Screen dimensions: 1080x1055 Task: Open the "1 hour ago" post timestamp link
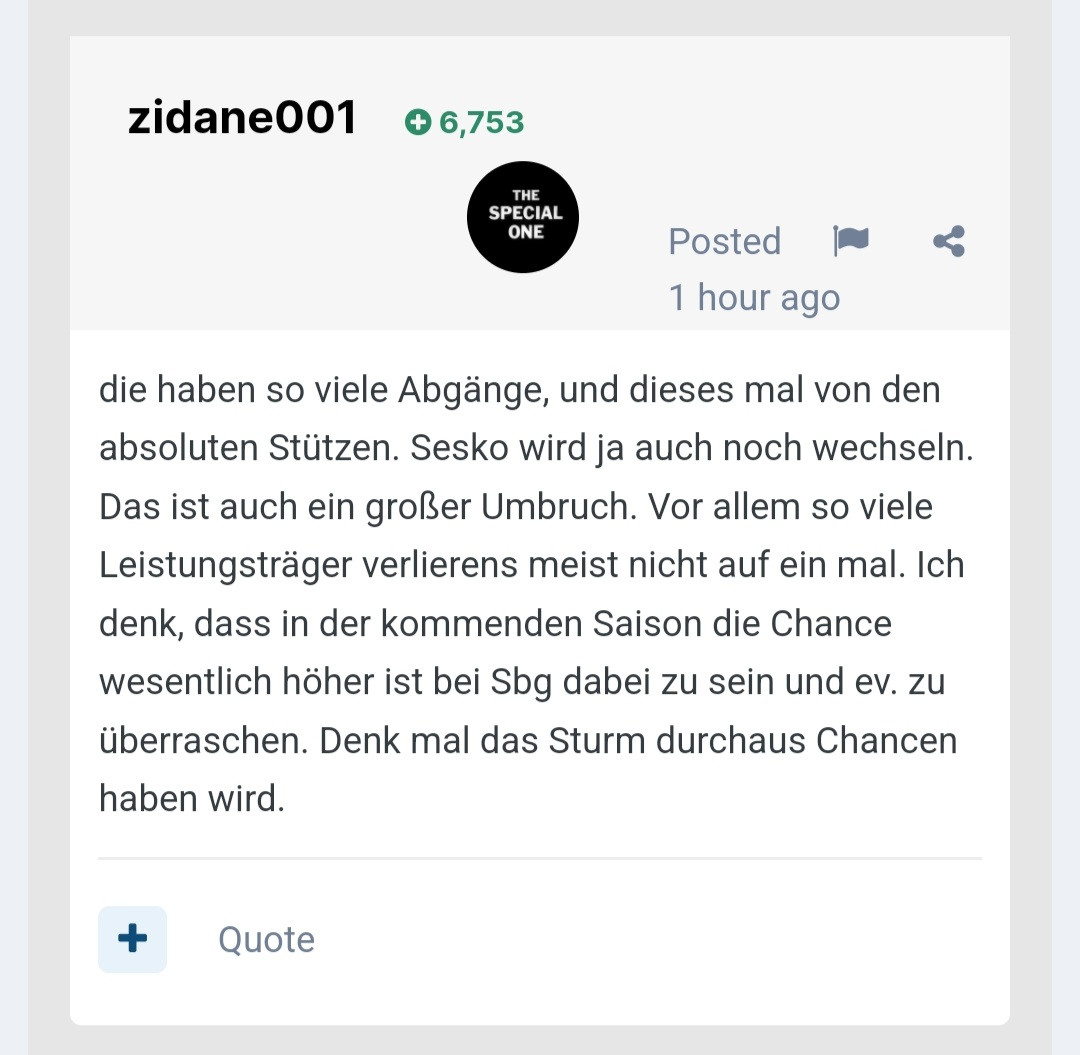754,298
